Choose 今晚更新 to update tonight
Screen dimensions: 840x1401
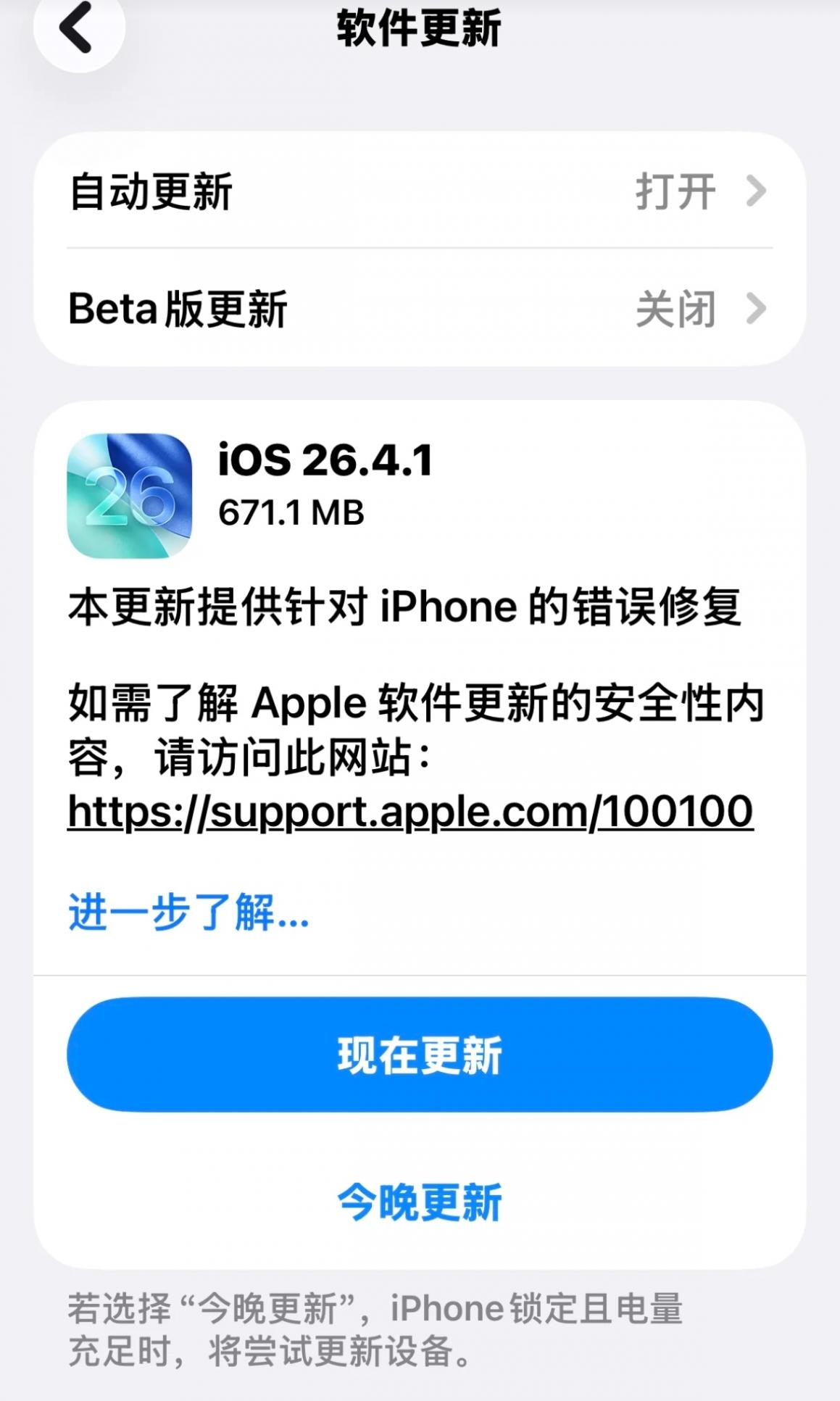tap(419, 1202)
